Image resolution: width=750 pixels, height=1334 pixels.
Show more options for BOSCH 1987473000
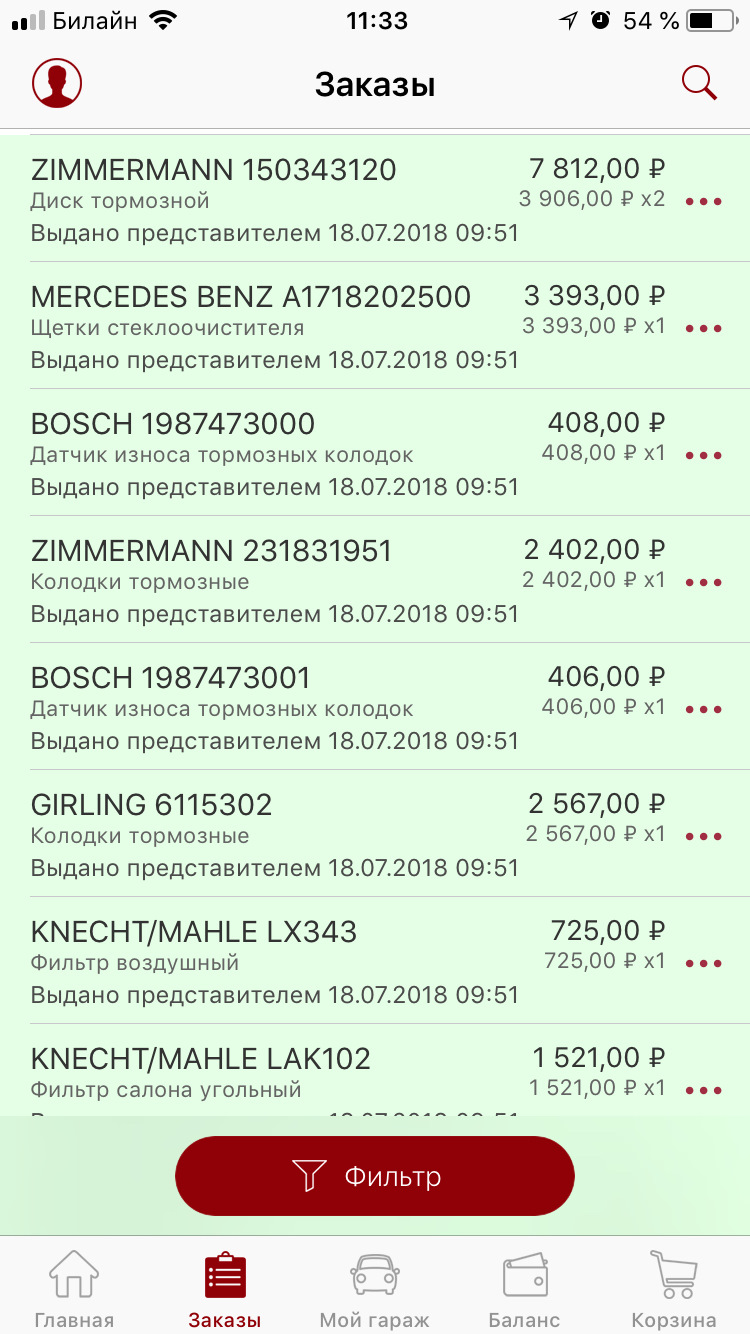[703, 456]
